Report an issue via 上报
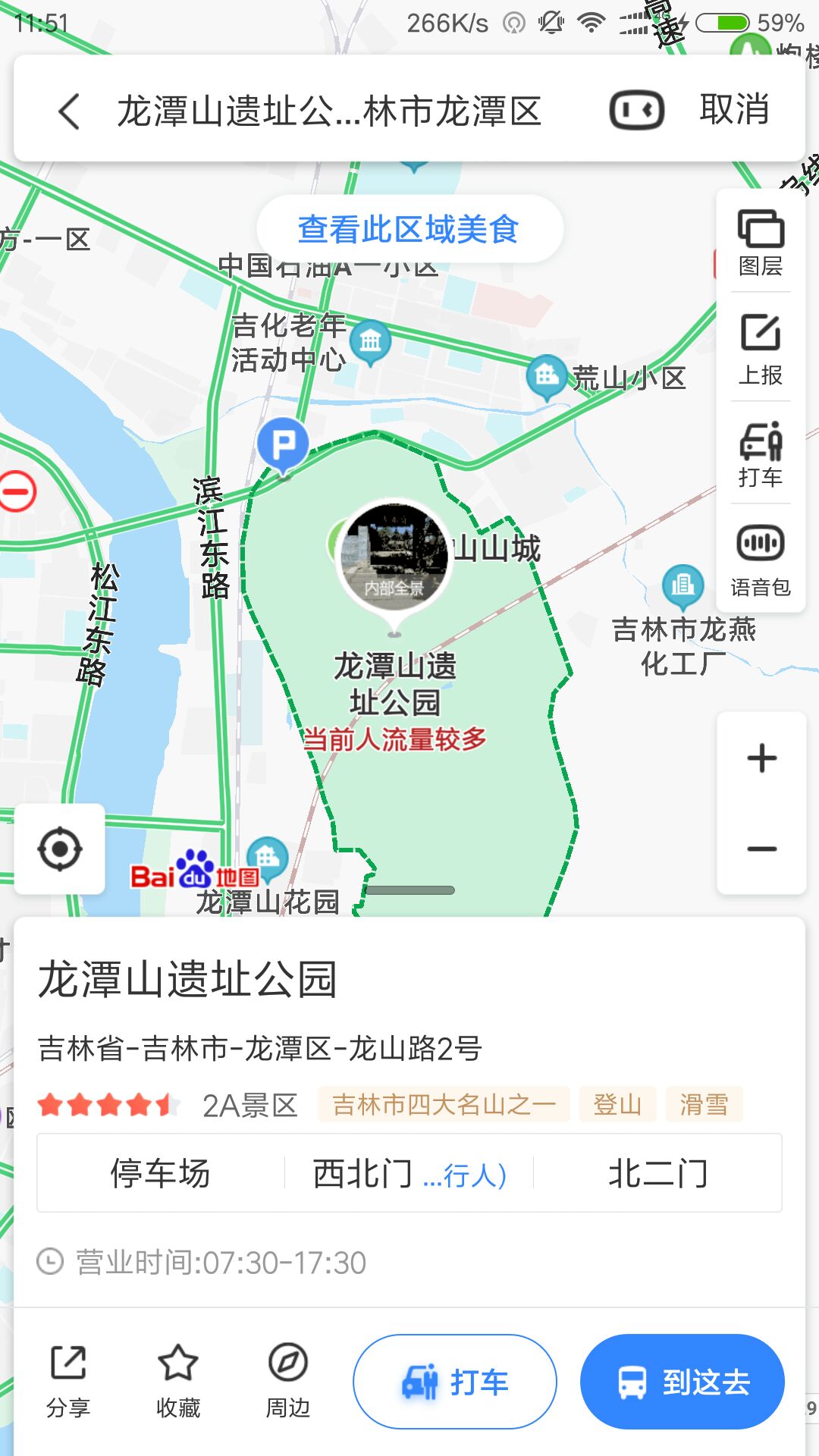 tap(761, 350)
